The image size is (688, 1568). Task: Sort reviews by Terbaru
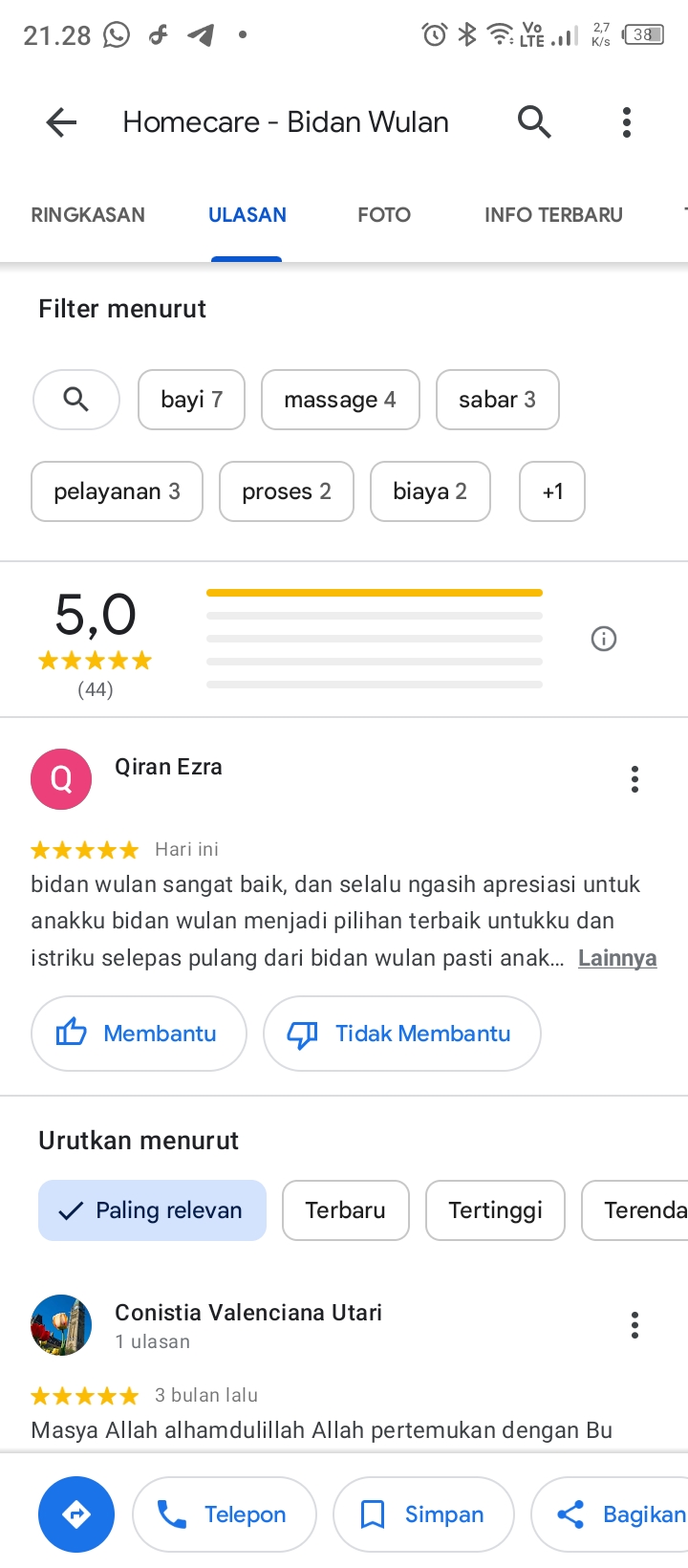coord(345,1210)
